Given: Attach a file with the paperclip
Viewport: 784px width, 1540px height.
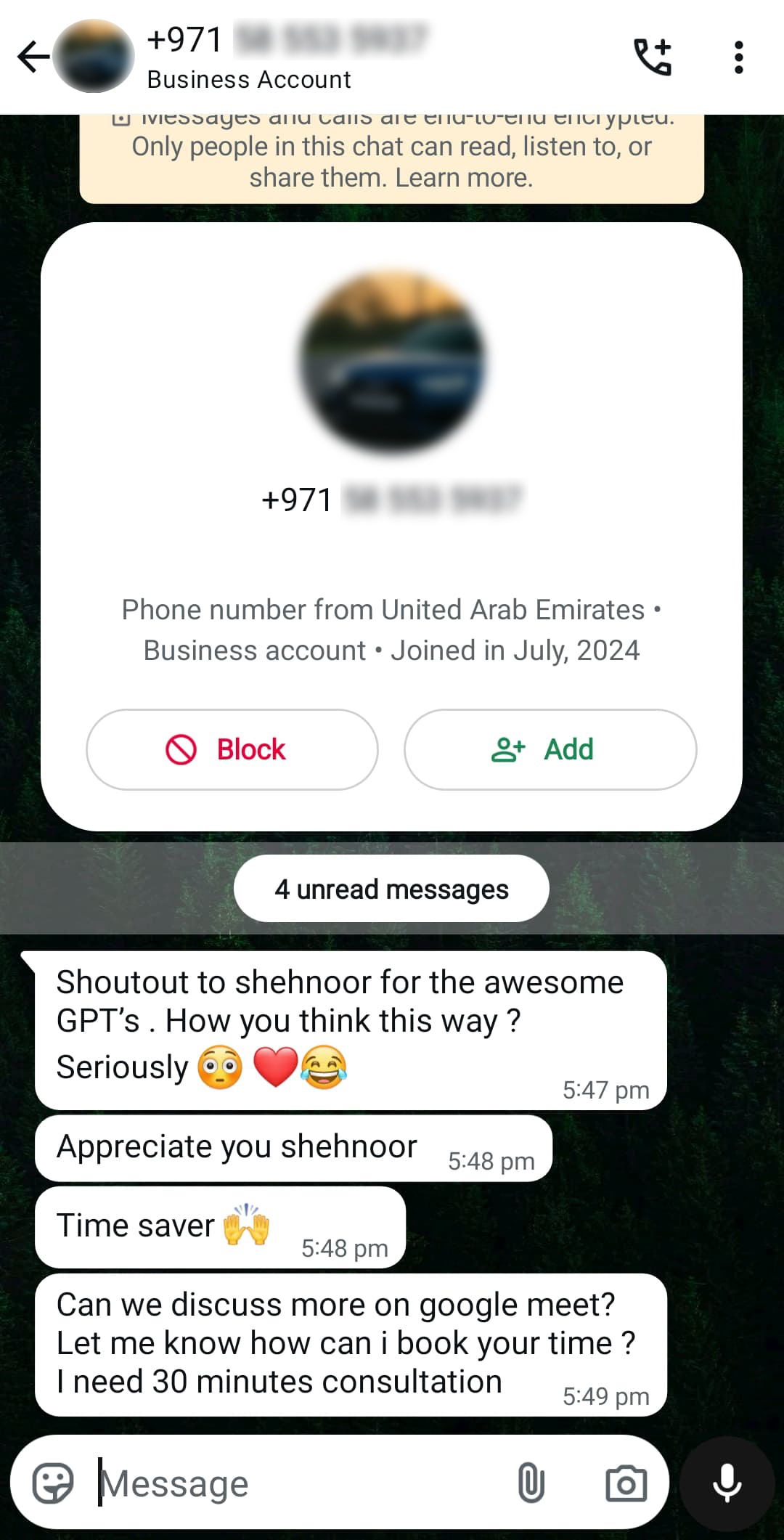Looking at the screenshot, I should 531,1483.
